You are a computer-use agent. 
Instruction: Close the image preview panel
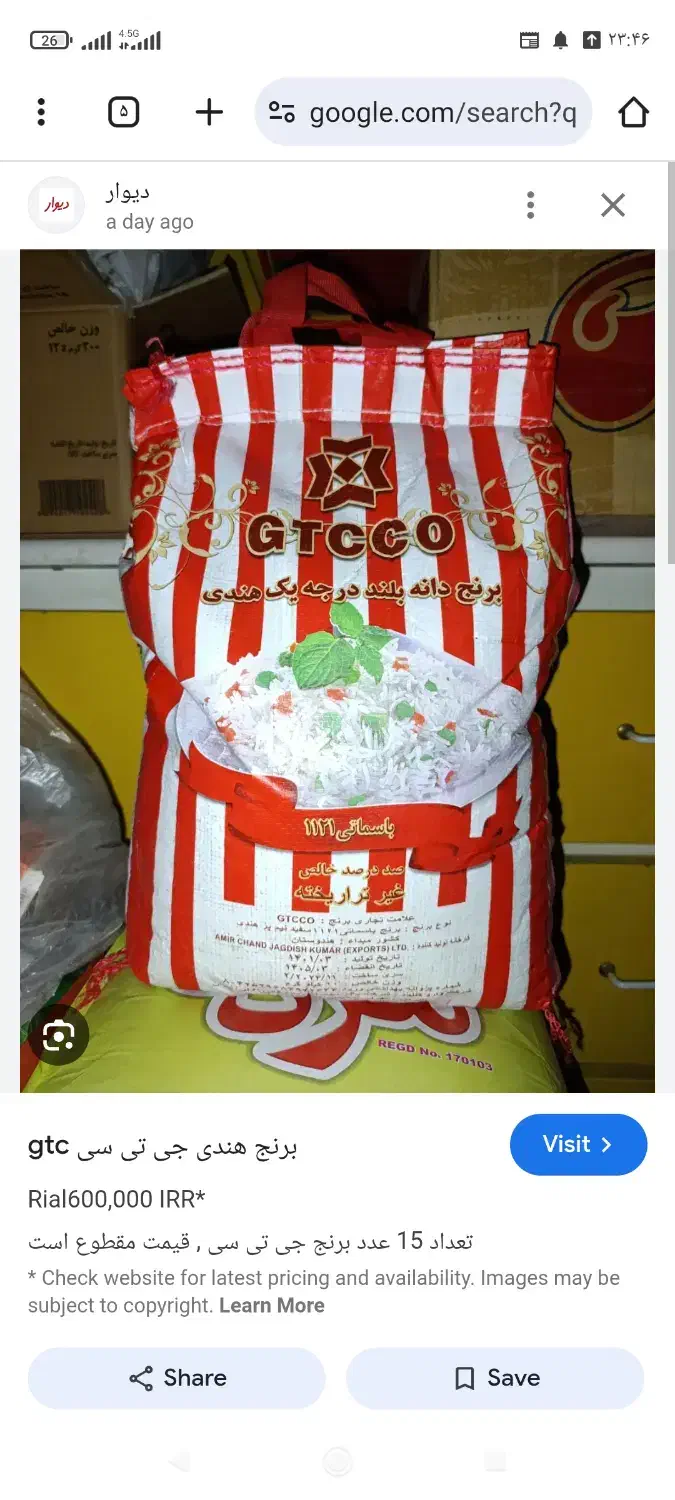613,205
